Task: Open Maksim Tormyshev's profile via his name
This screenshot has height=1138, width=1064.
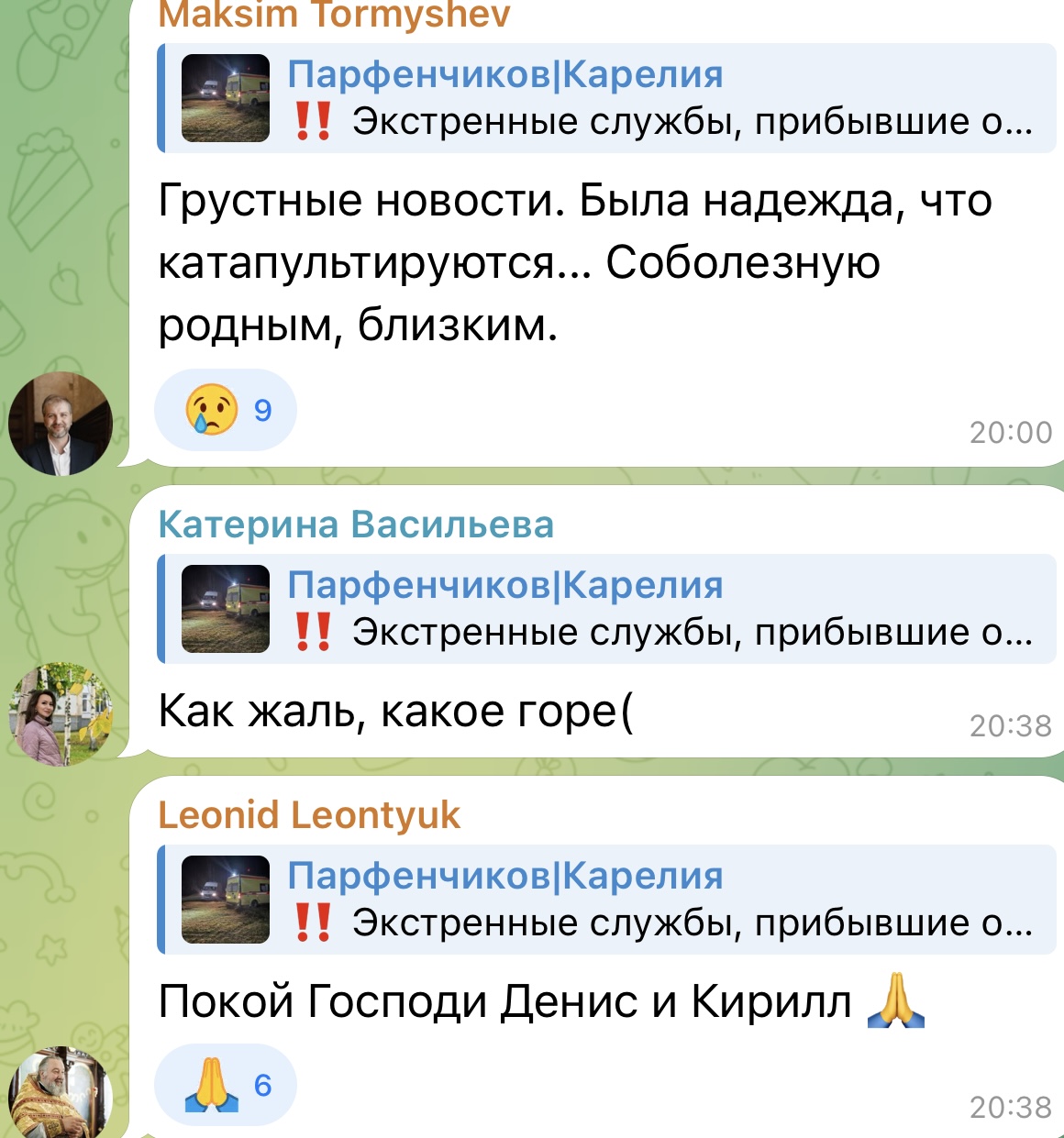Action: (x=334, y=15)
